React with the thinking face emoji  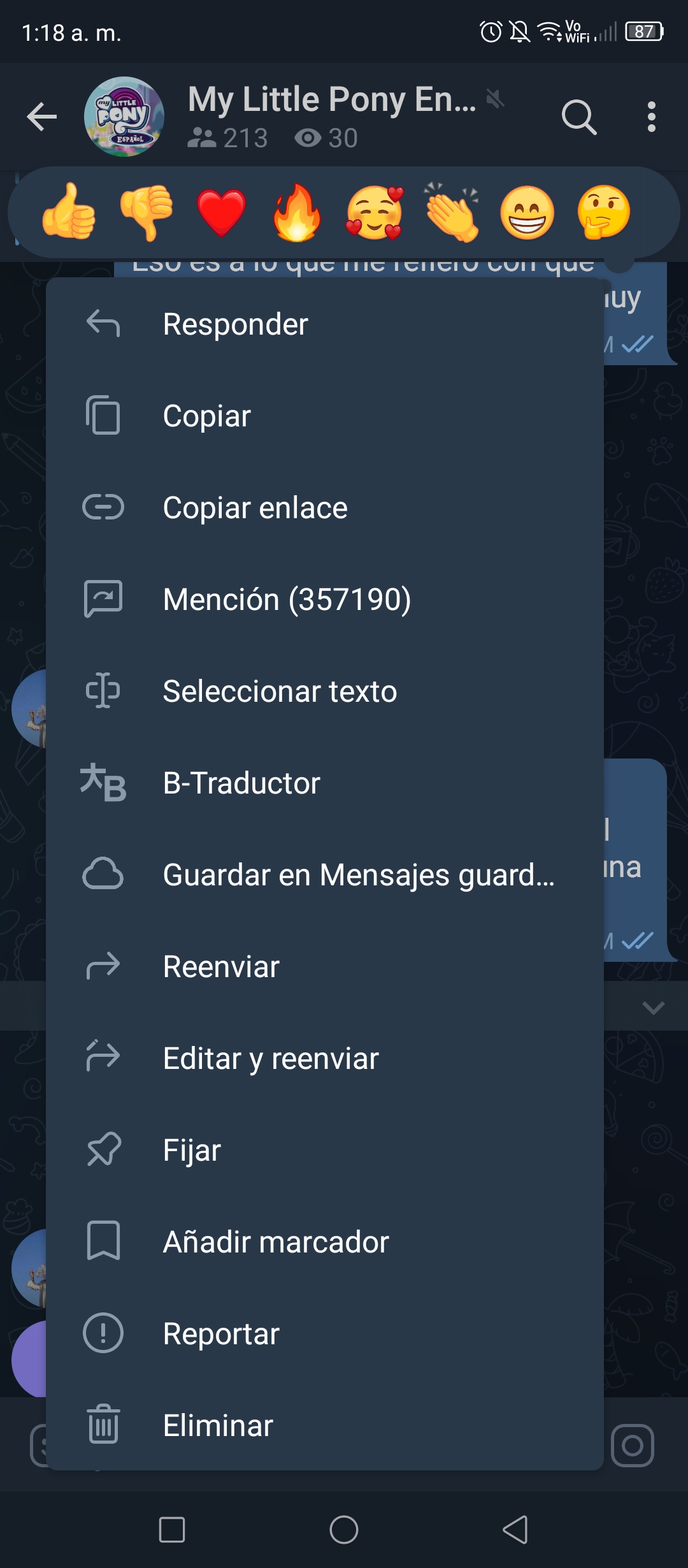tap(603, 212)
